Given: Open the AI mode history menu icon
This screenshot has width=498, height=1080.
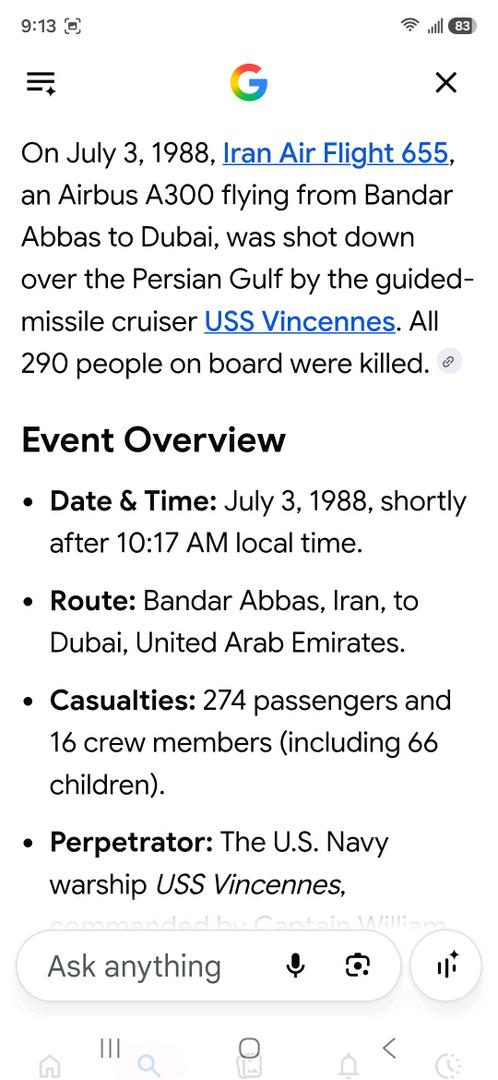Looking at the screenshot, I should point(41,83).
